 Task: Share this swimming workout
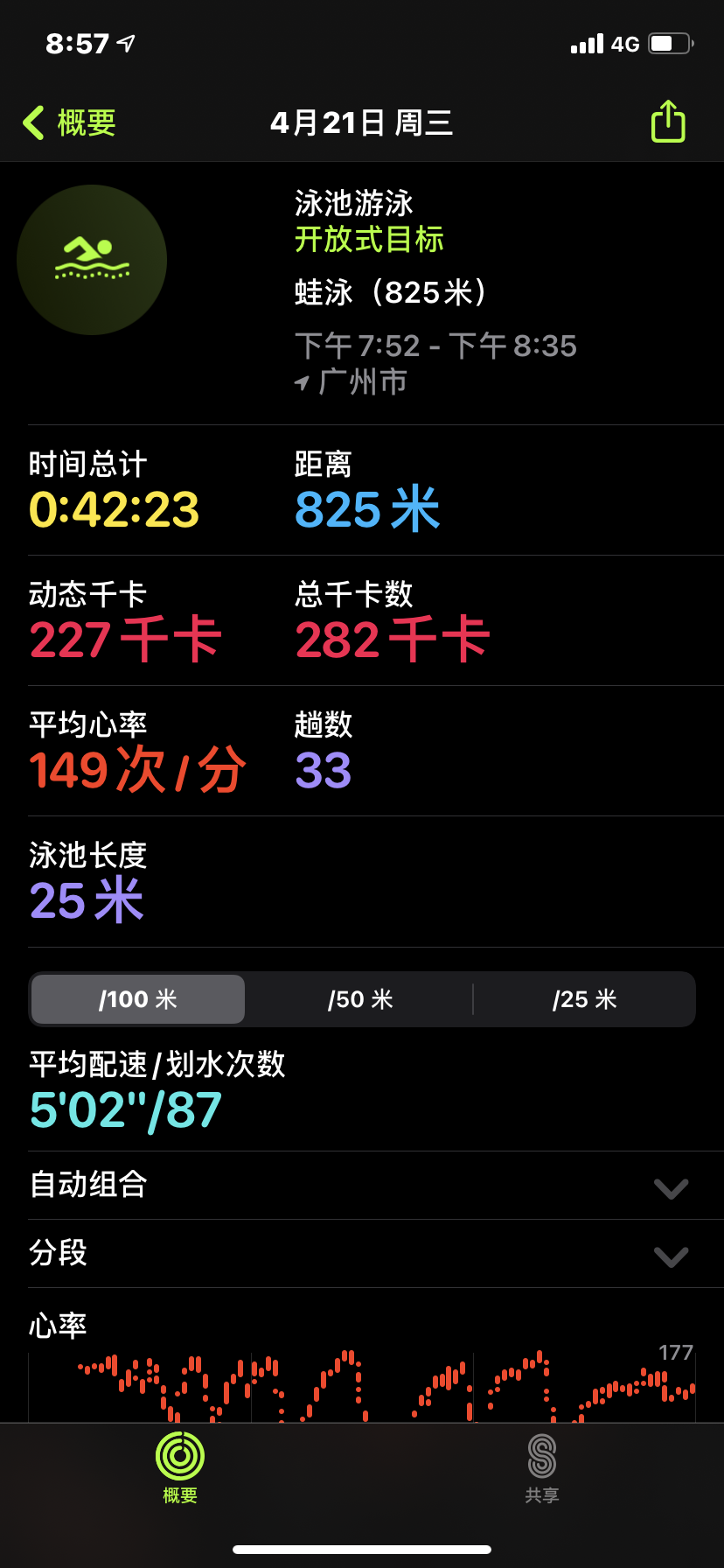pos(668,122)
